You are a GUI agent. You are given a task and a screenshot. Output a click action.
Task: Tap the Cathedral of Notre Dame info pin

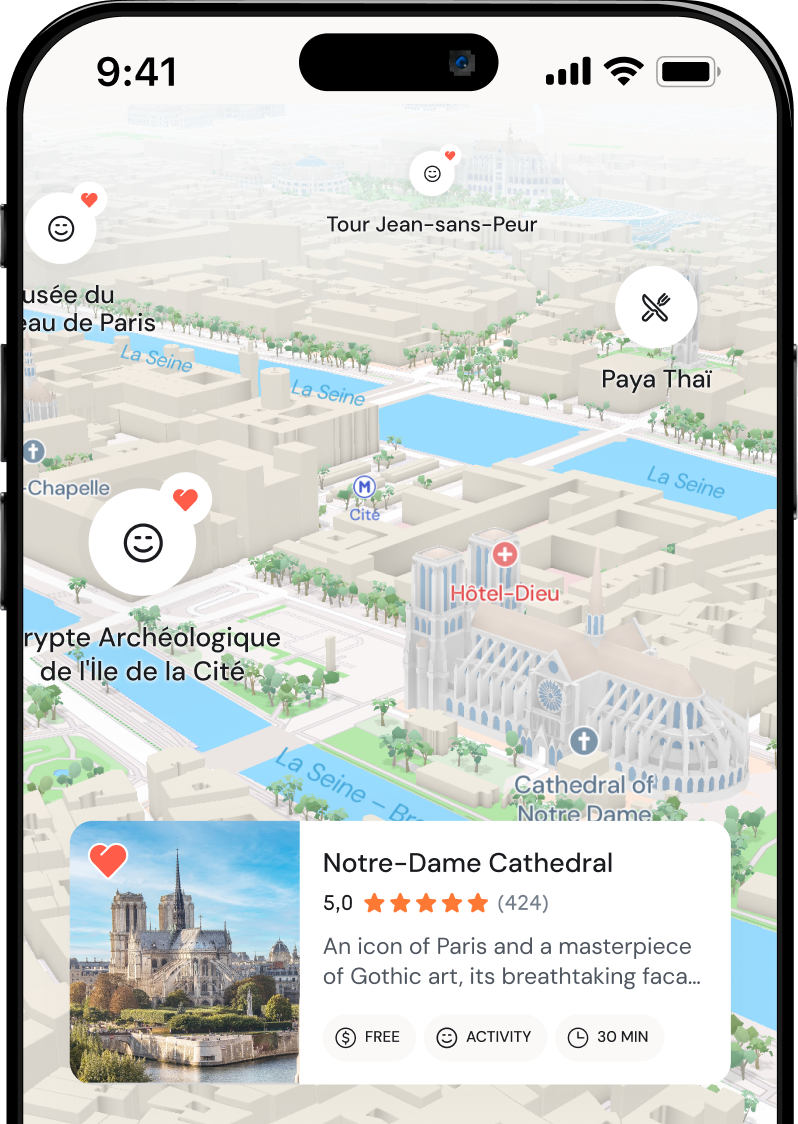tap(582, 740)
